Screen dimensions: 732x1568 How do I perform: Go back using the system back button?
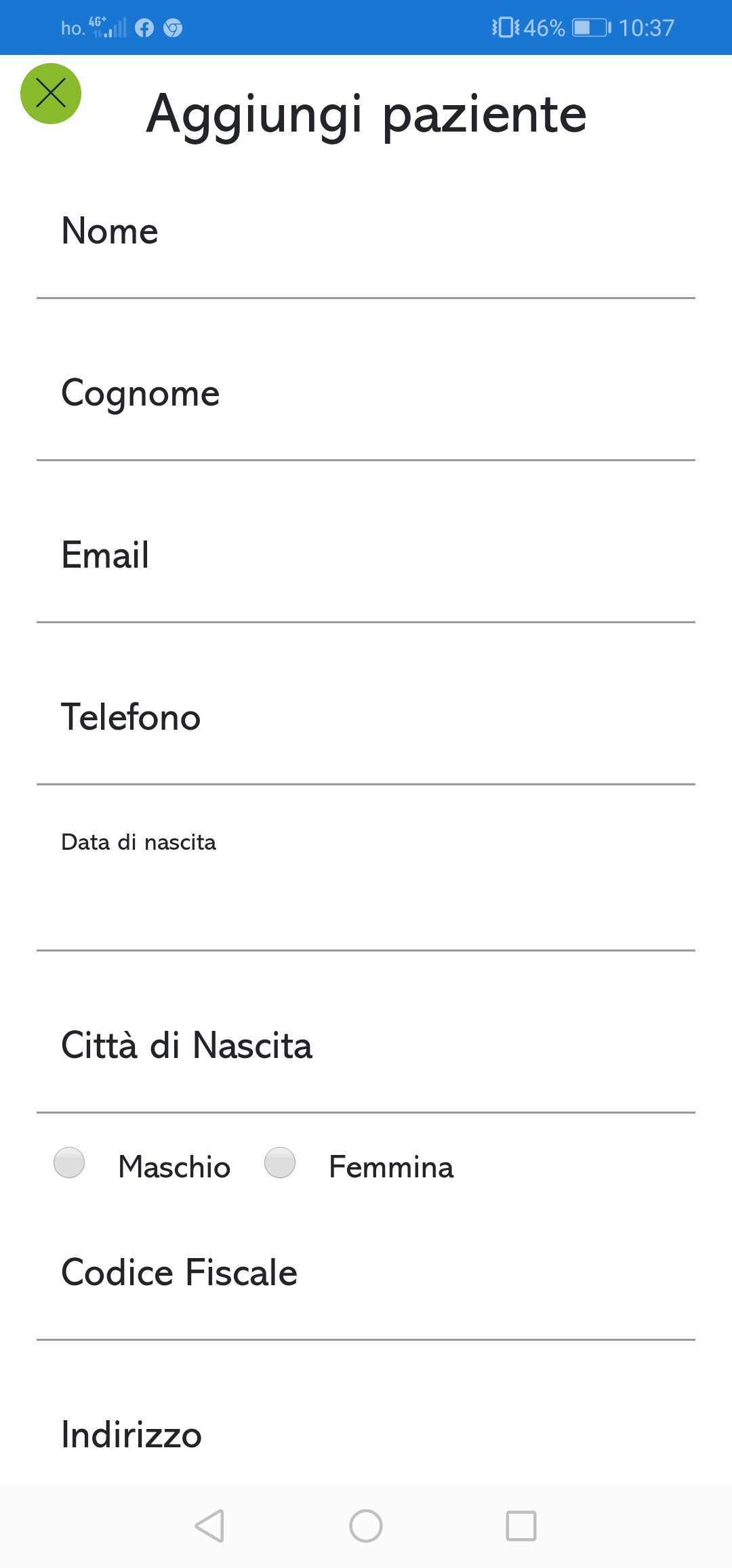coord(209,1526)
